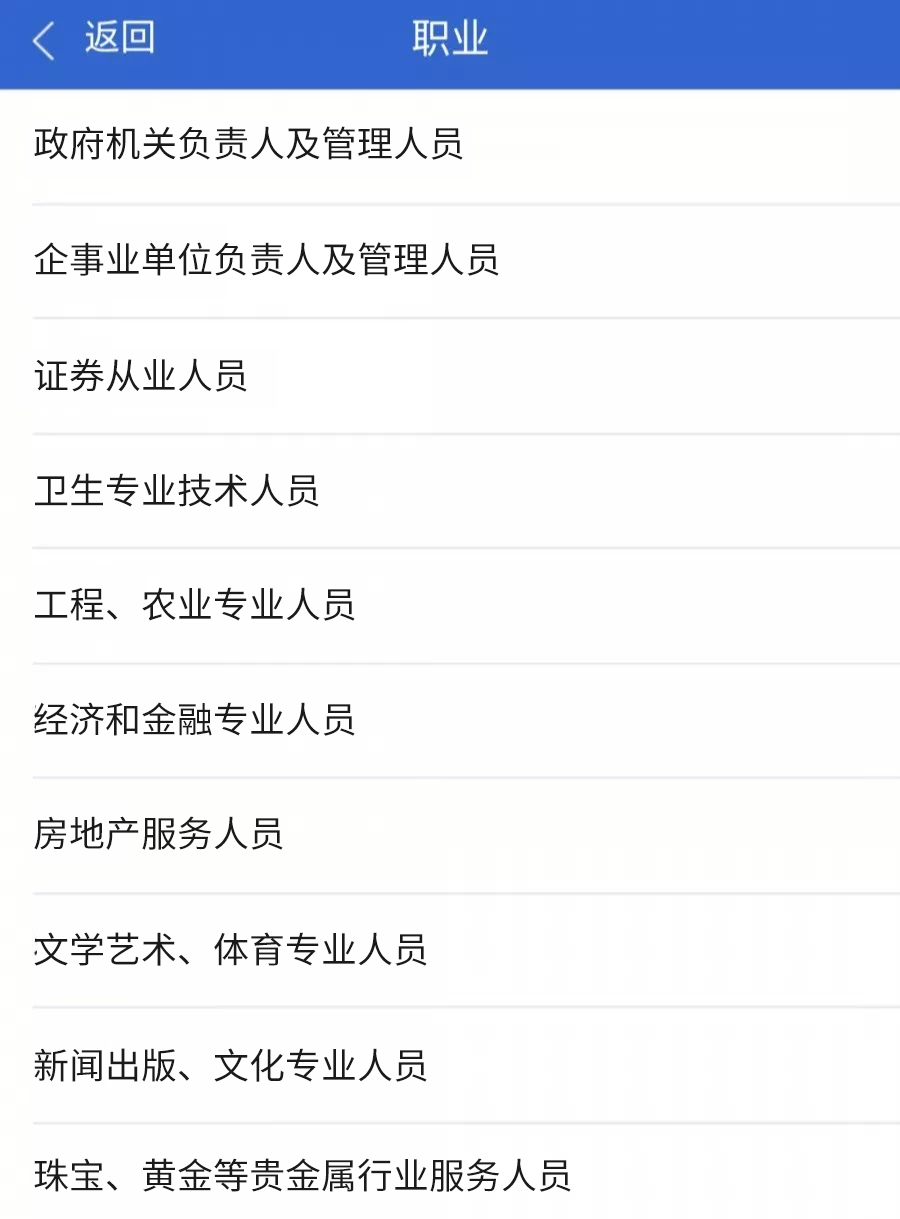Choose 工程、农业专业人员
The height and width of the screenshot is (1219, 900).
click(x=194, y=606)
